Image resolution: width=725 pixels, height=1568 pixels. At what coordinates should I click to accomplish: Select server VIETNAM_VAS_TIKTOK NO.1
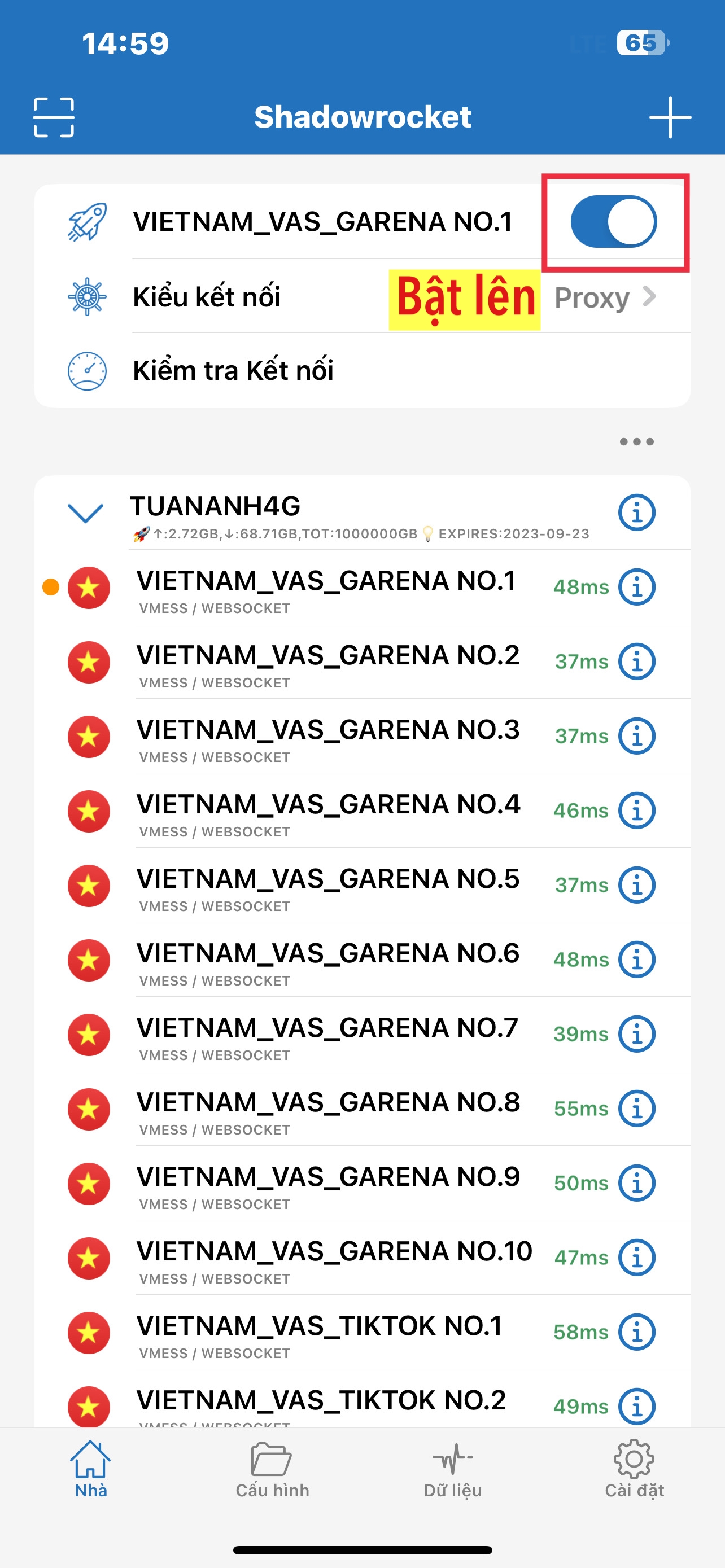pos(319,1332)
